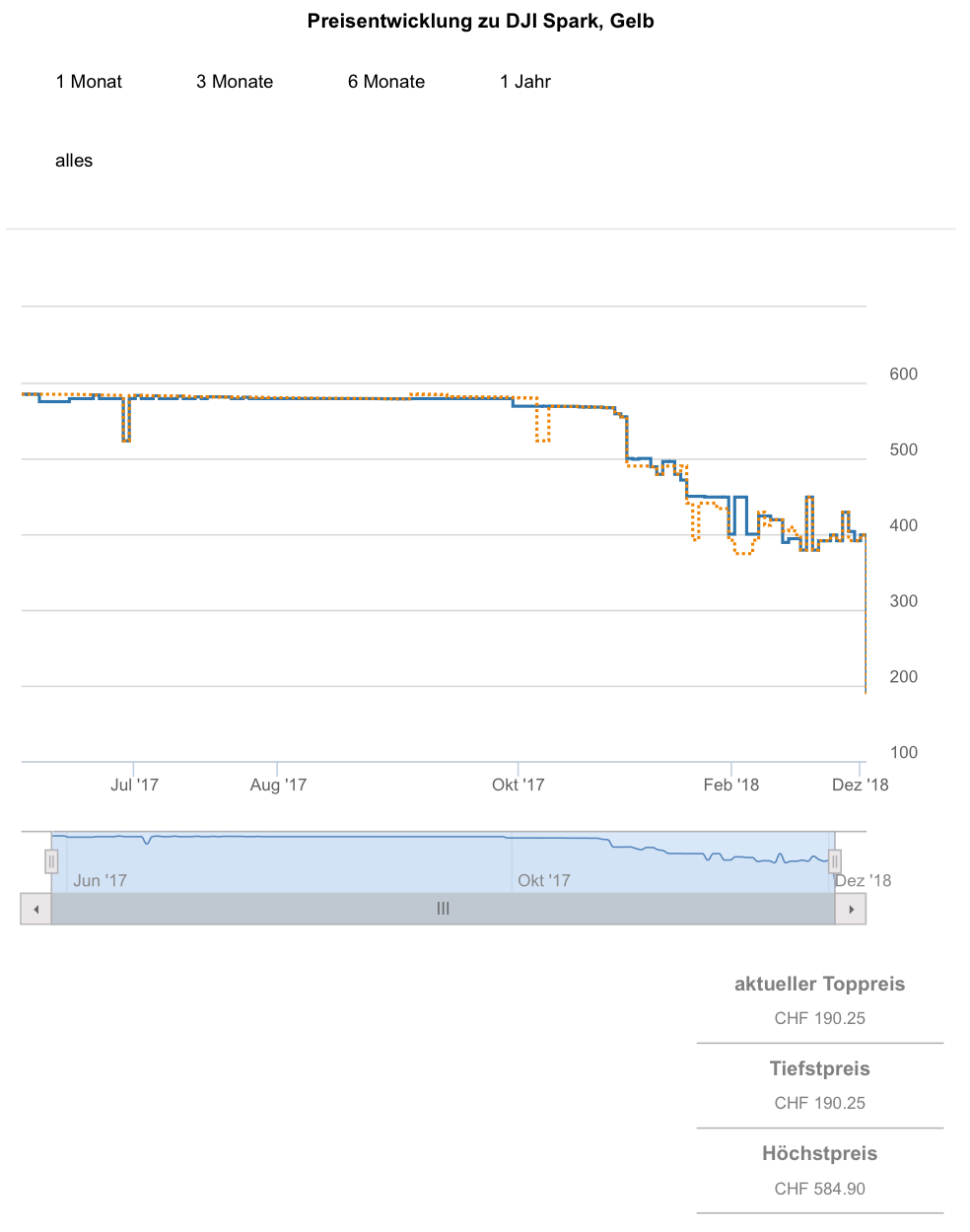Select the 1 Monat range
The image size is (970, 1232).
pyautogui.click(x=89, y=82)
